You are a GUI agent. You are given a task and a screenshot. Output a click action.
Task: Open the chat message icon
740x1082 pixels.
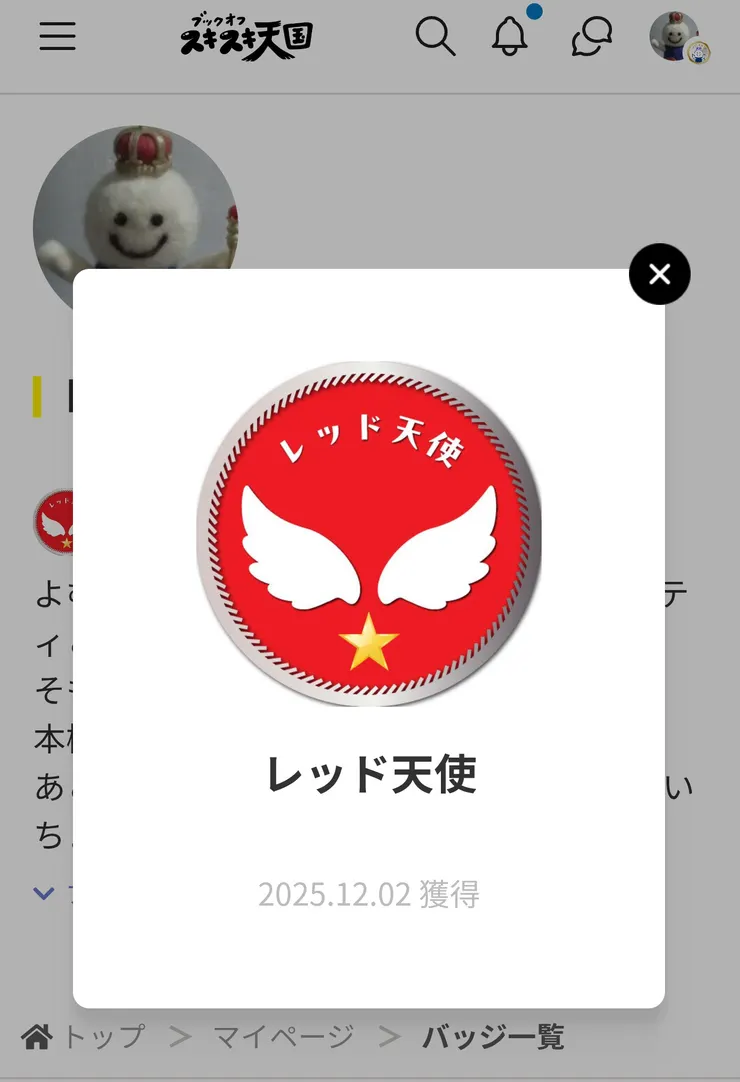point(592,36)
